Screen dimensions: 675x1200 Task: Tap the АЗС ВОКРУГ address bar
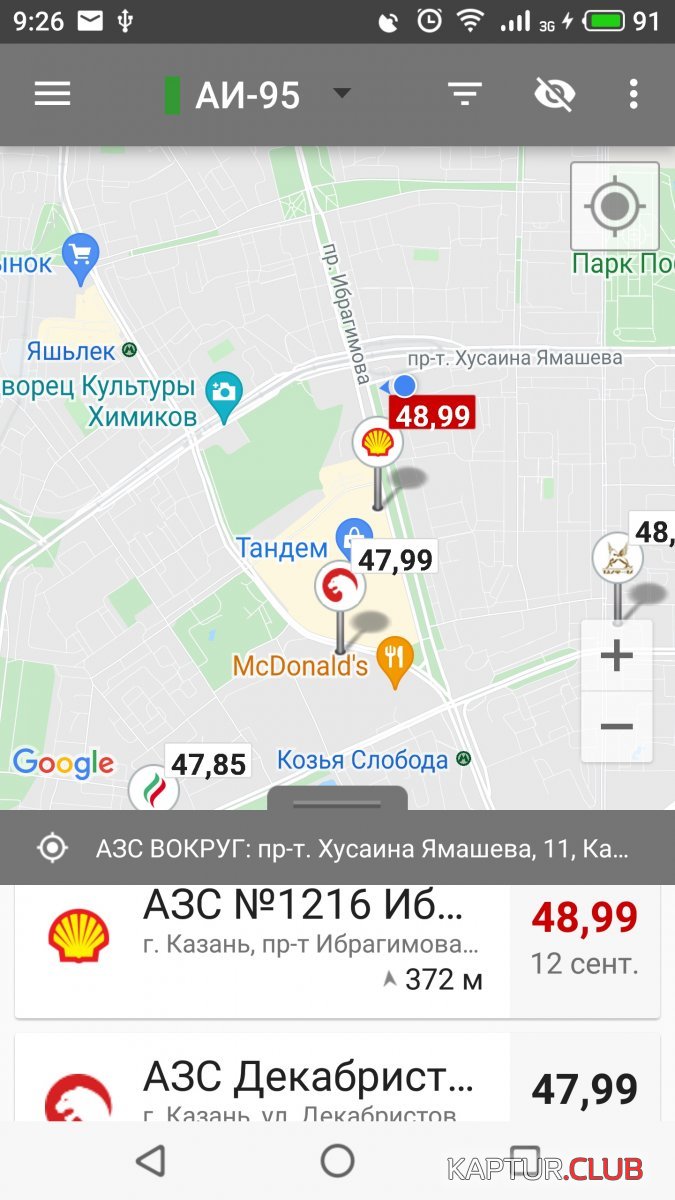337,849
